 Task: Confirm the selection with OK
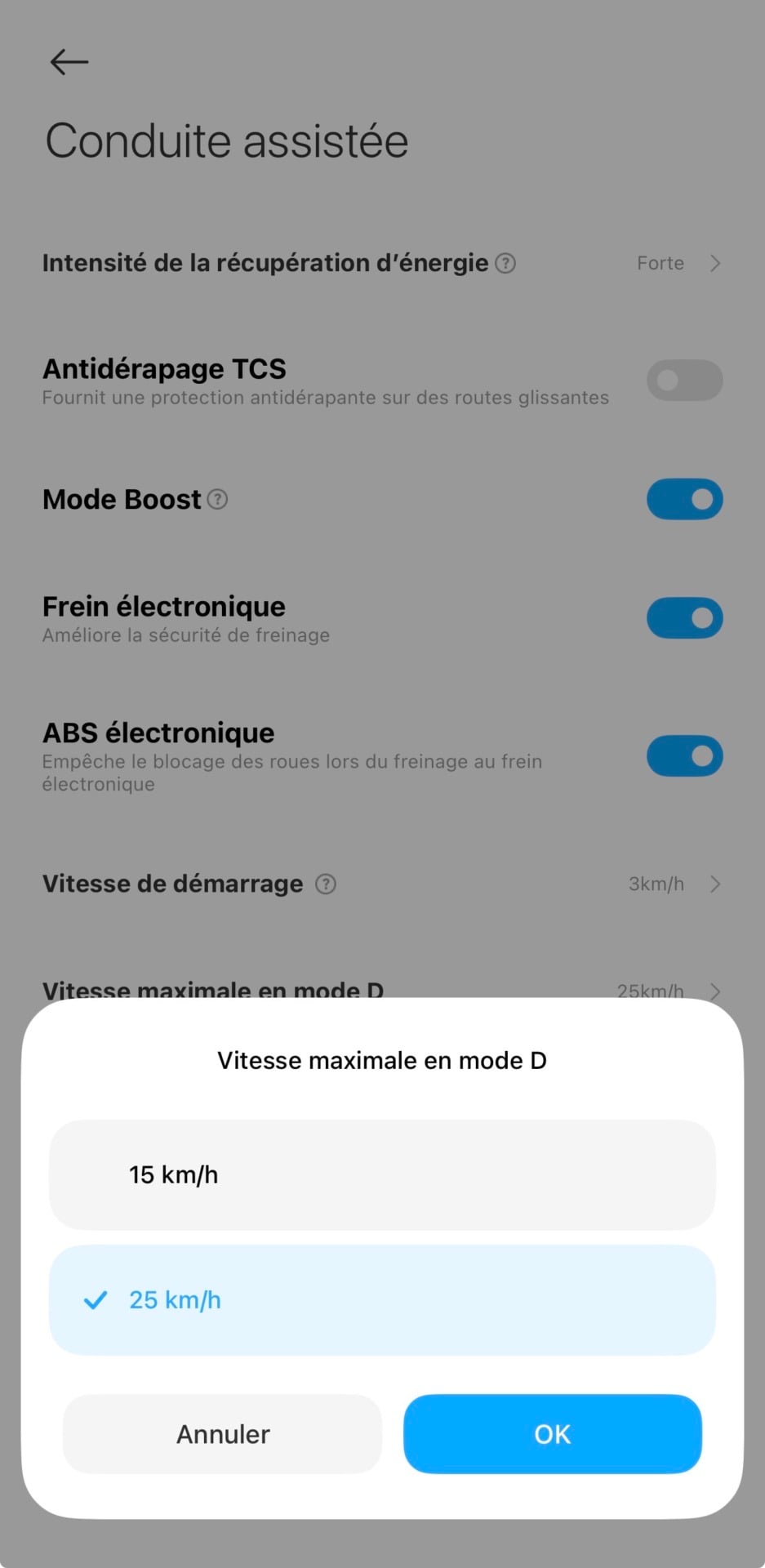tap(553, 1434)
